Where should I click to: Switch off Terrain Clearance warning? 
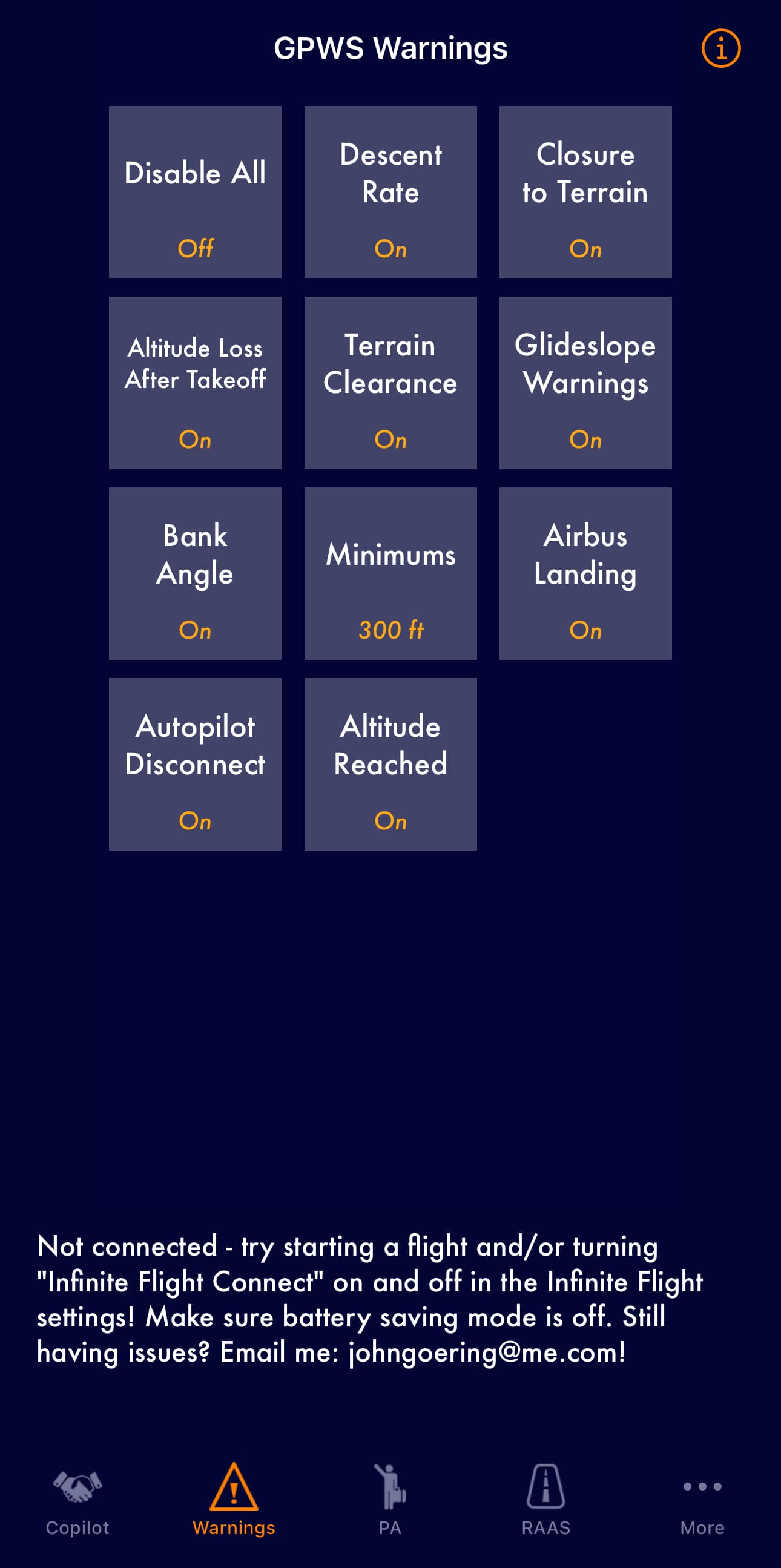click(x=390, y=382)
